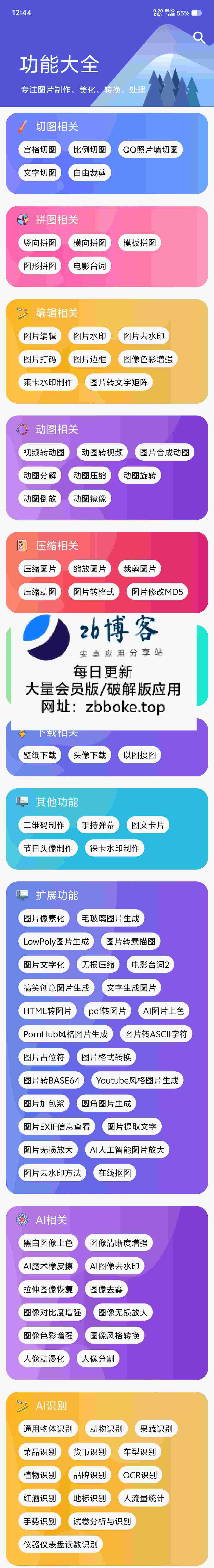
Task: Select 动图压缩 chip
Action: coord(90,475)
